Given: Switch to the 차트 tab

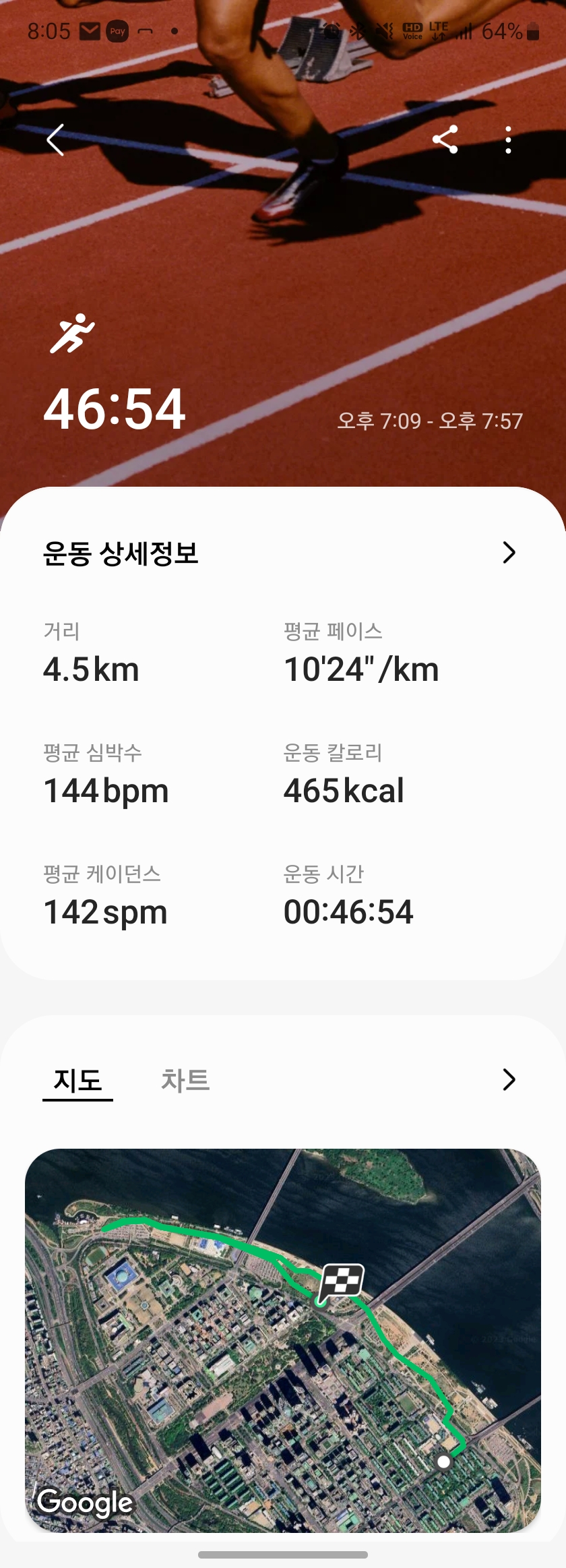Looking at the screenshot, I should point(185,1080).
